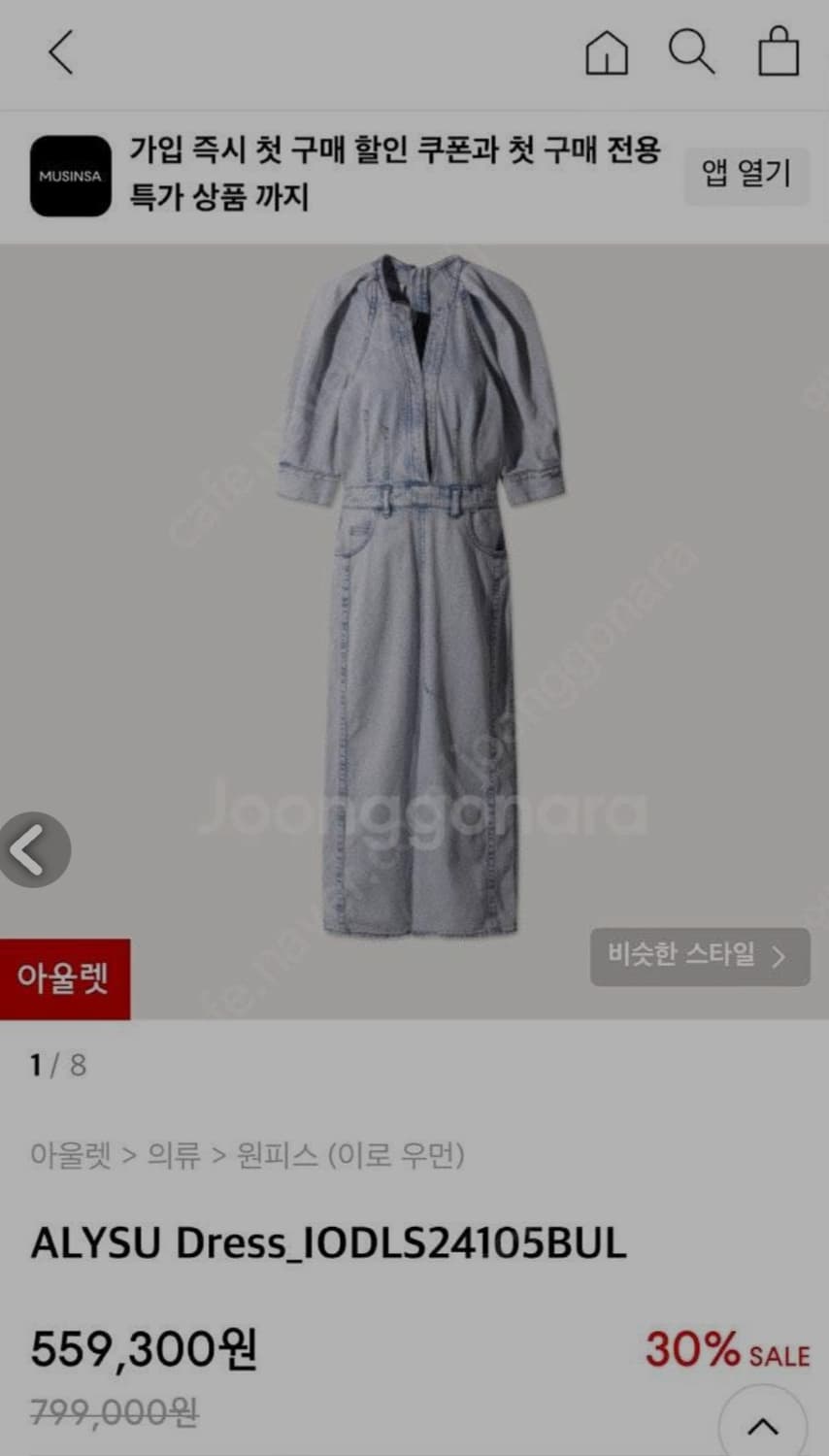Open the shopping bag icon
The width and height of the screenshot is (829, 1456).
coord(777,54)
